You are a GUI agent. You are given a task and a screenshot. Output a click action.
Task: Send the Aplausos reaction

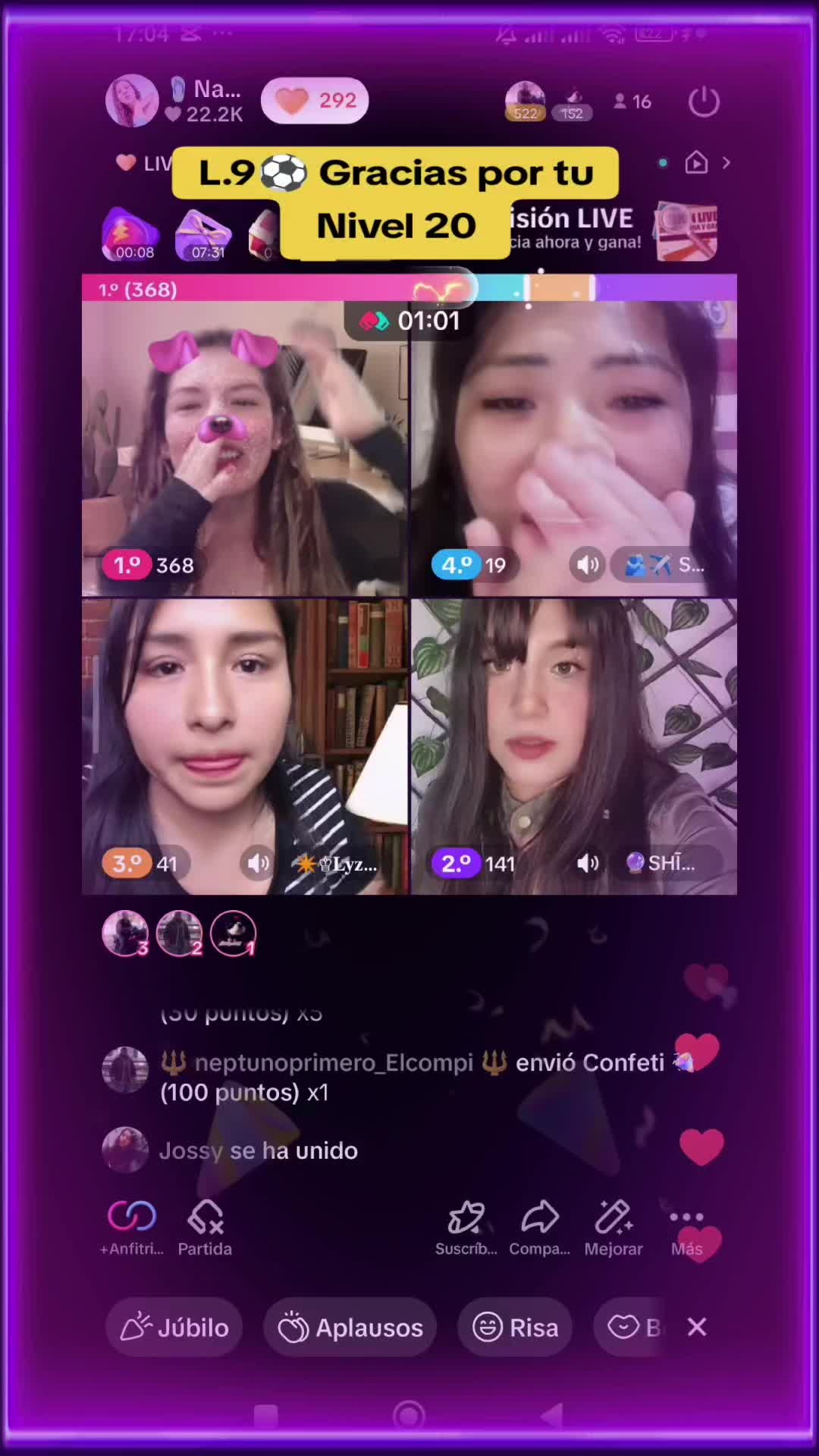tap(350, 1327)
